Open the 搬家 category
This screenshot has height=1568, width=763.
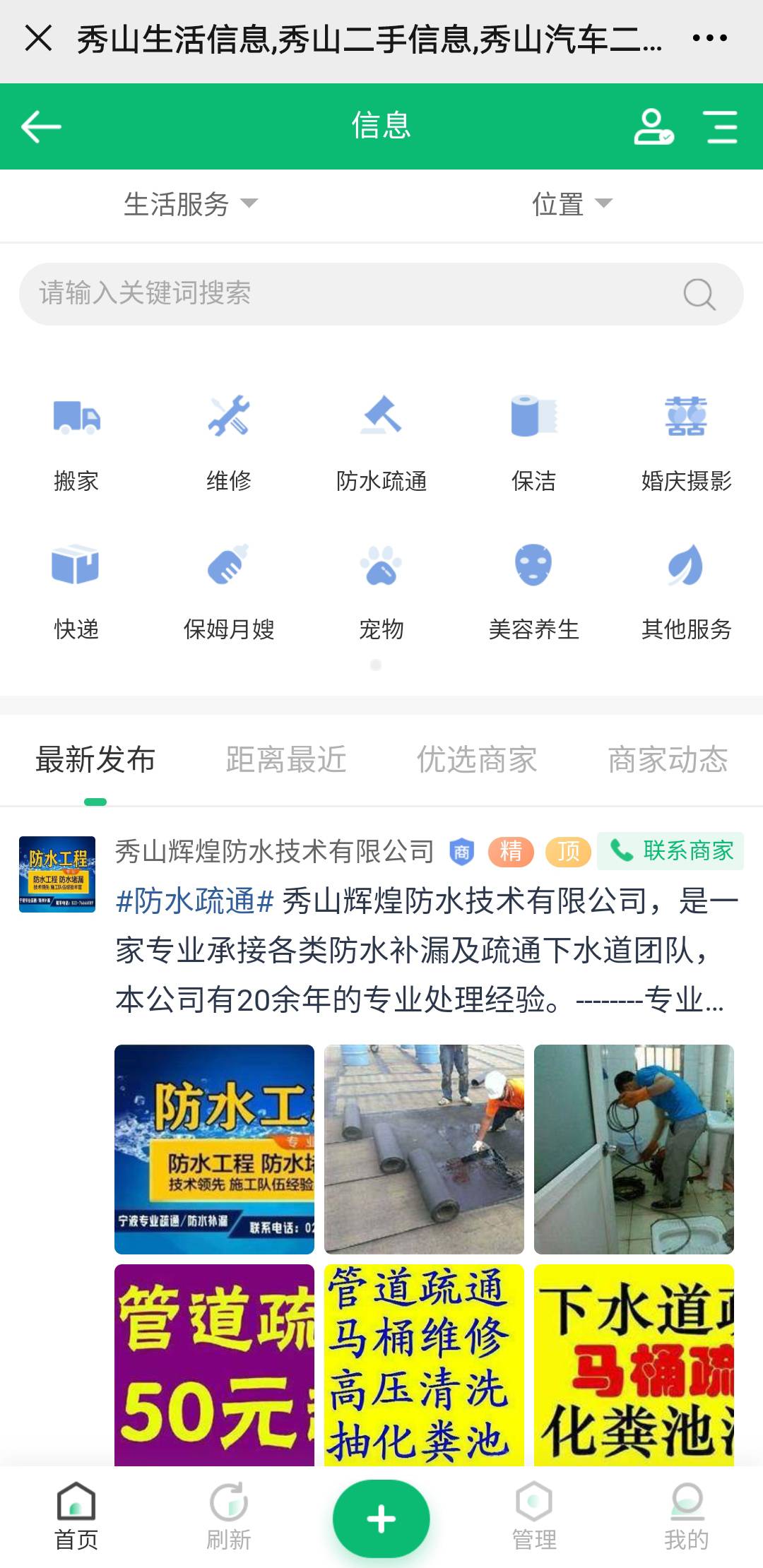click(x=76, y=444)
